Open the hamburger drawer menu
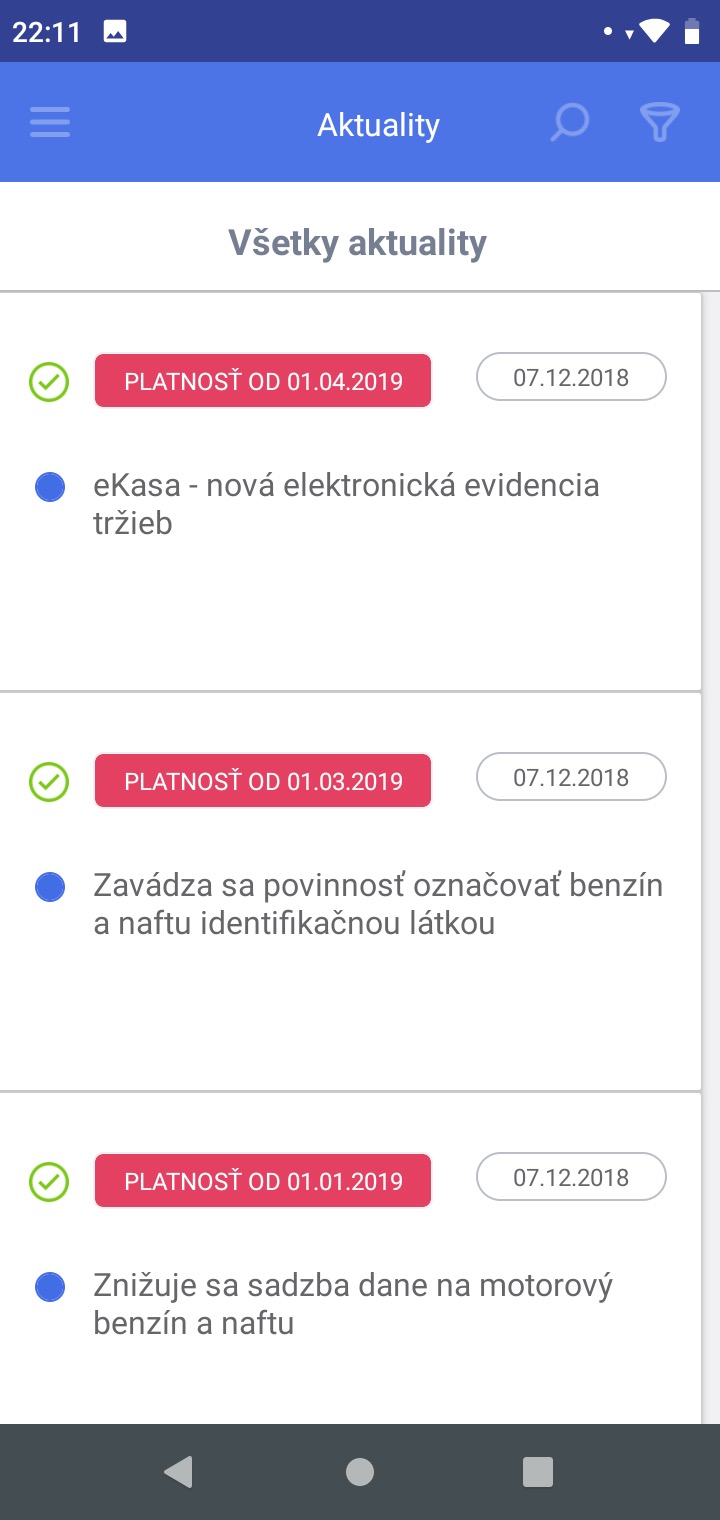Image resolution: width=720 pixels, height=1520 pixels. 49,122
